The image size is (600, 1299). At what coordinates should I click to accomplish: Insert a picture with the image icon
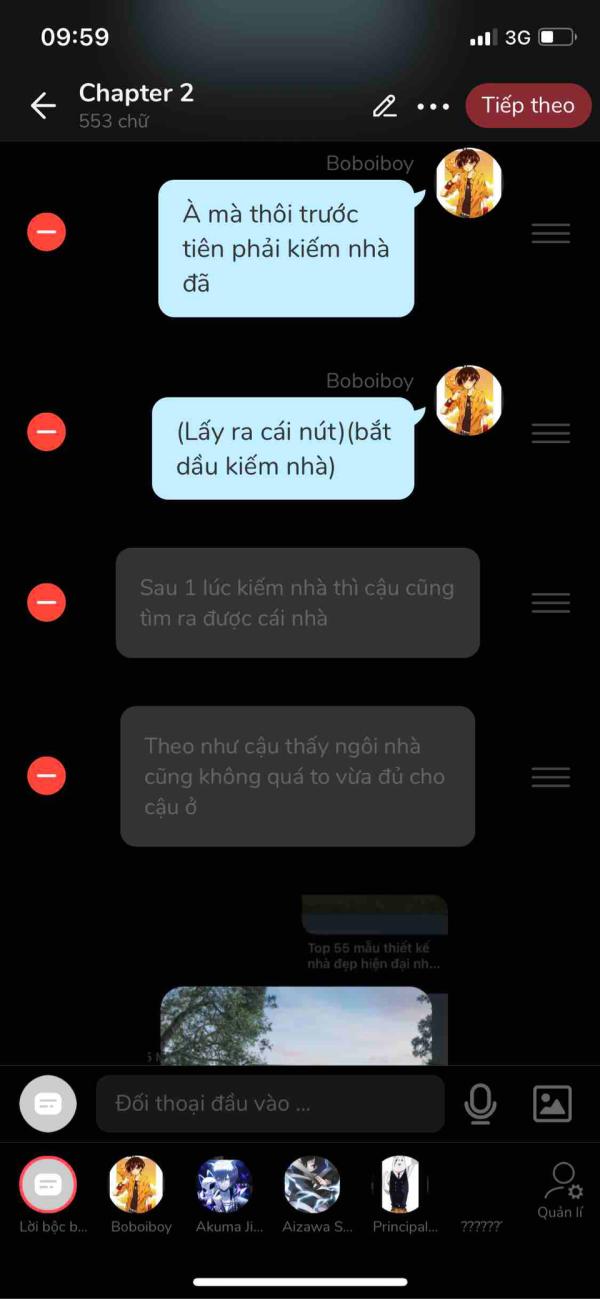tap(552, 1104)
